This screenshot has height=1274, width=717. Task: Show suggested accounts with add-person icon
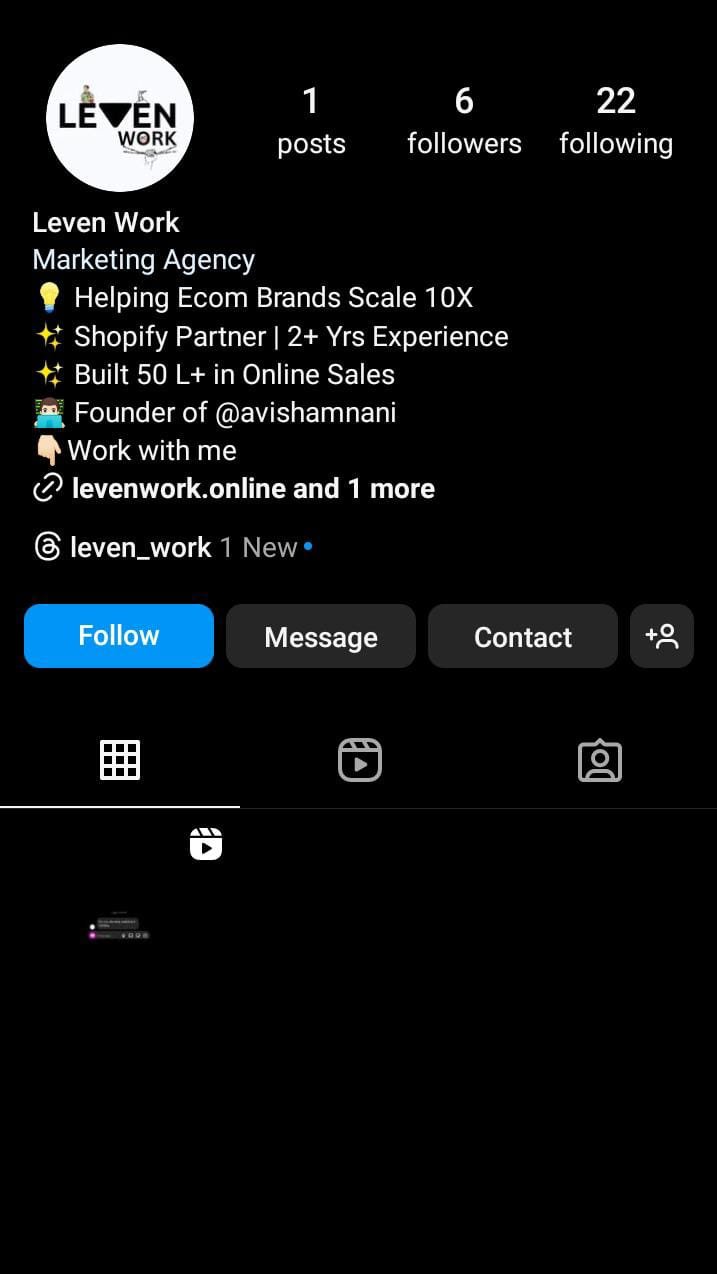(662, 636)
